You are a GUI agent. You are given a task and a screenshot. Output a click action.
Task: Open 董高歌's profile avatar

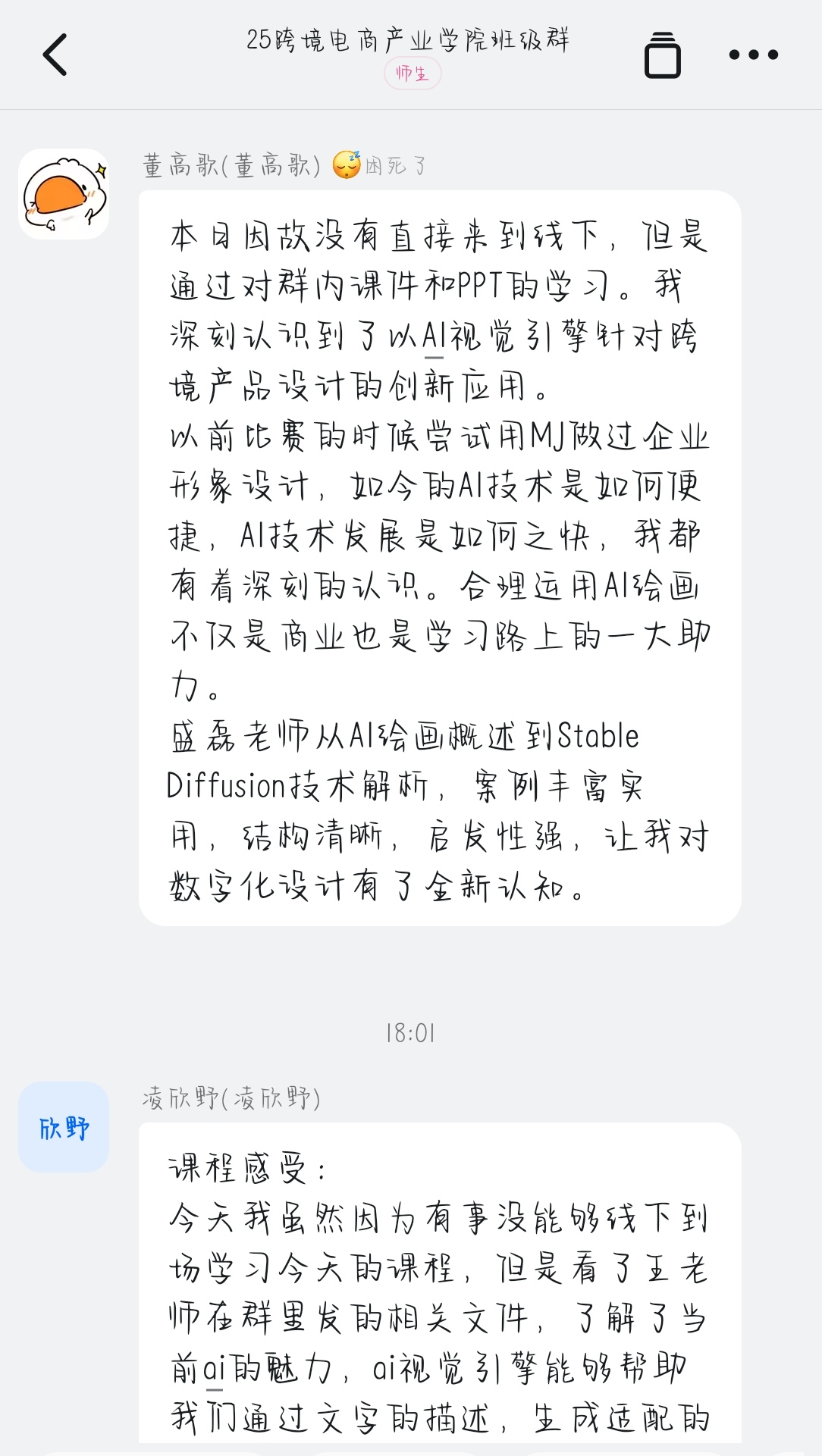[64, 194]
